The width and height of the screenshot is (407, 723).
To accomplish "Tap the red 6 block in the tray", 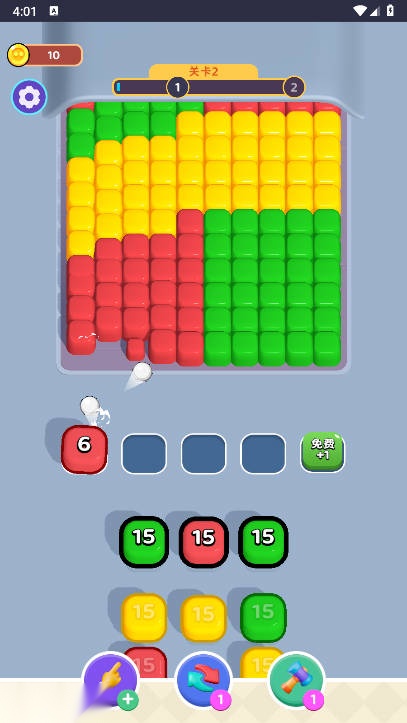I will [x=84, y=450].
